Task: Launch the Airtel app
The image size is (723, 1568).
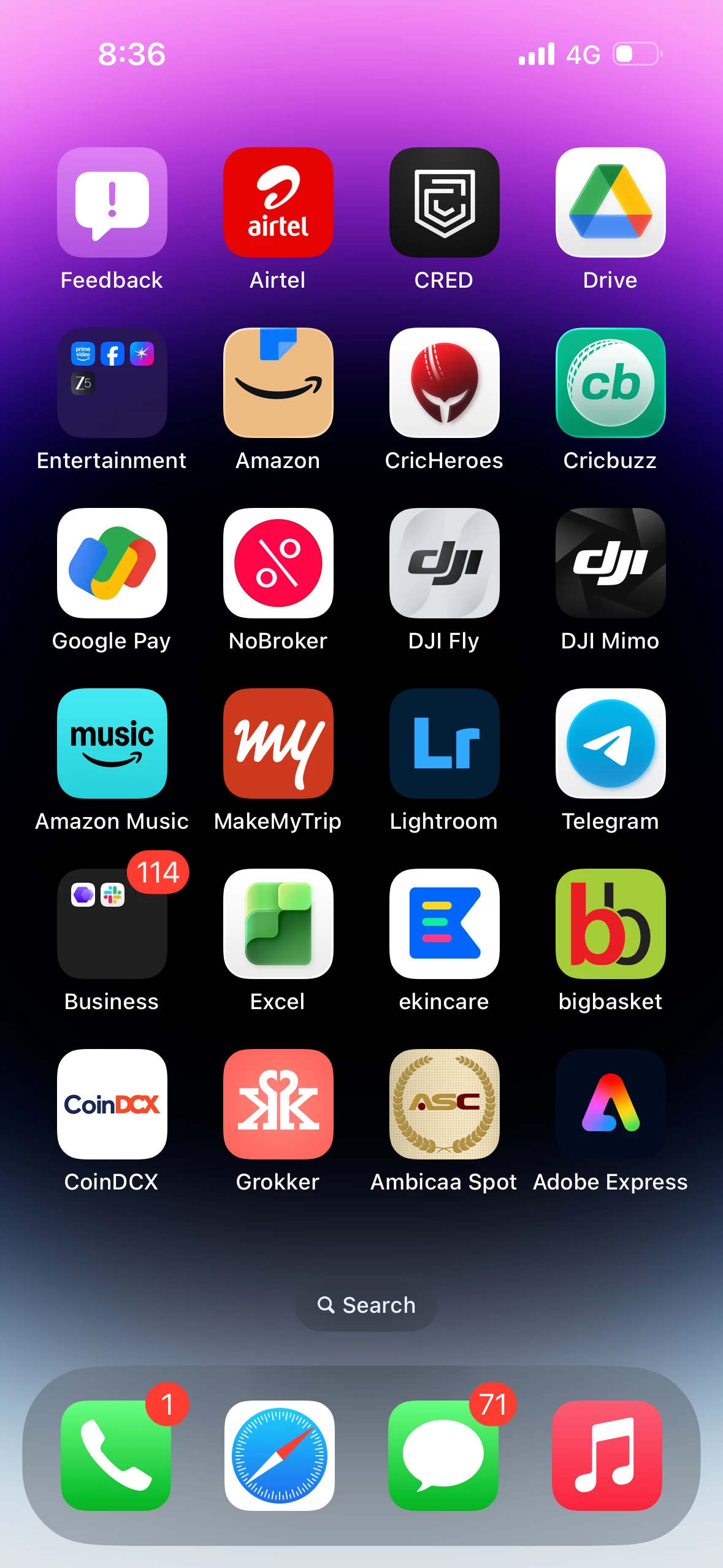Action: [x=278, y=202]
